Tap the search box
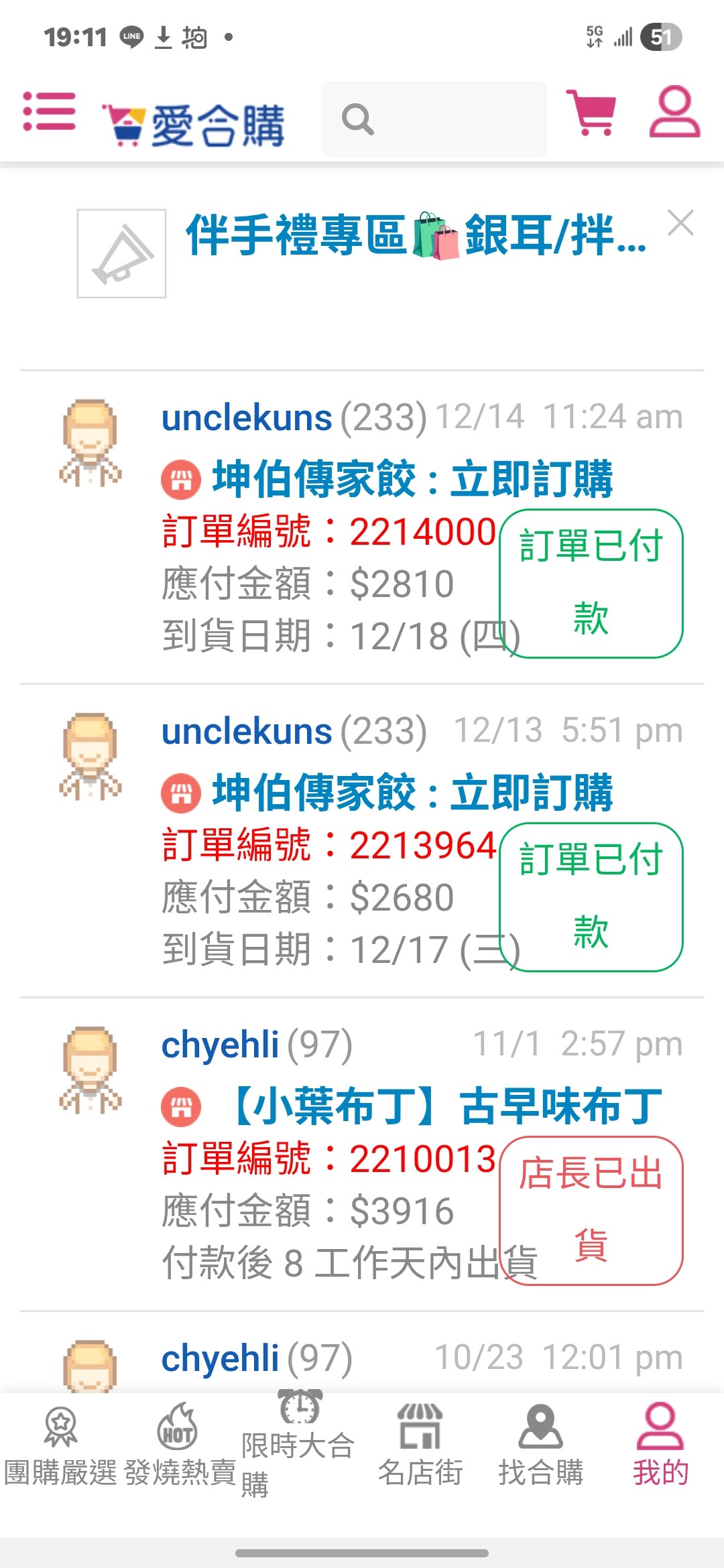The height and width of the screenshot is (1568, 724). (434, 119)
